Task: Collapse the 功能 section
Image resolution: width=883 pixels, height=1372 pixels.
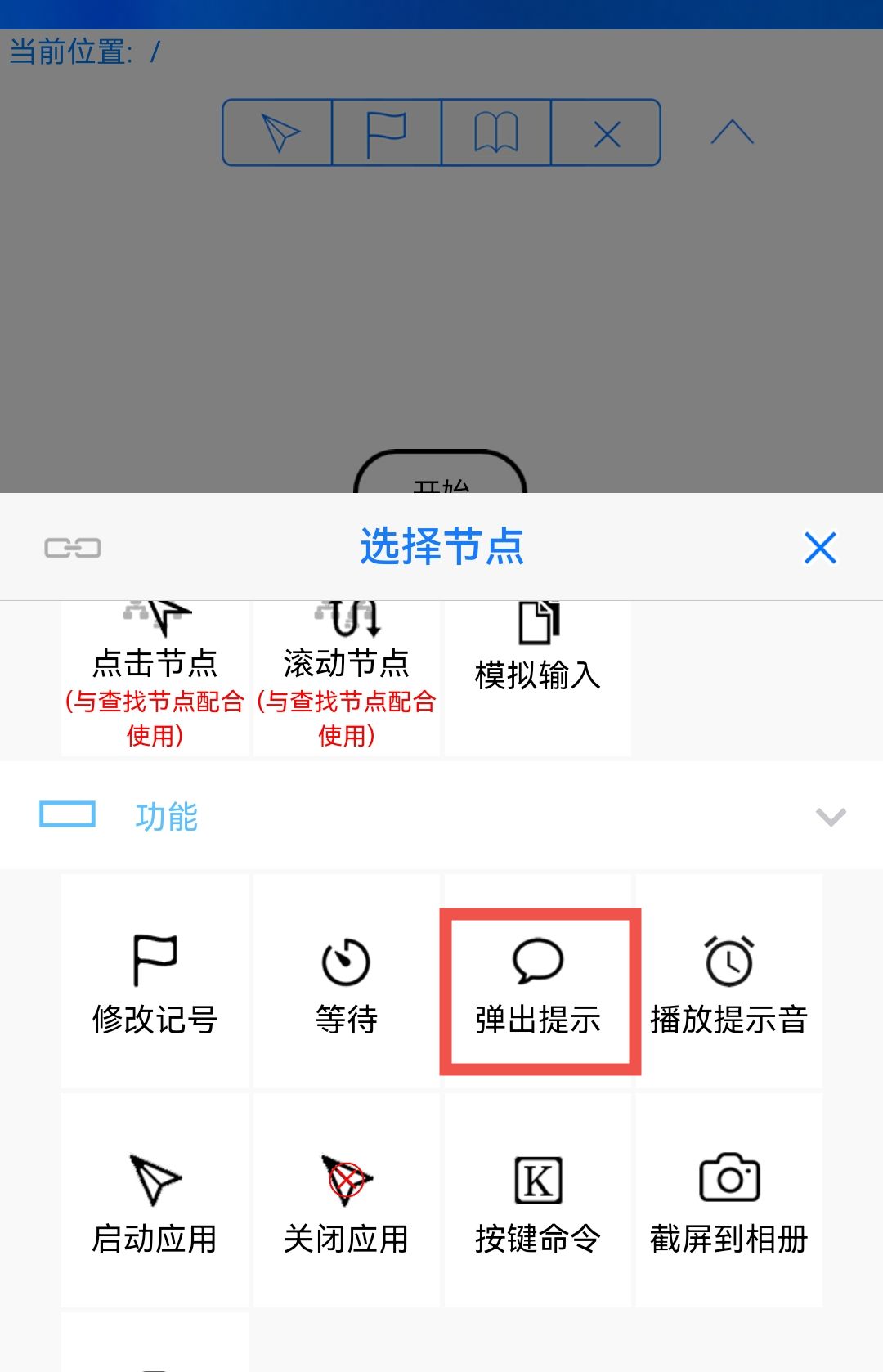Action: (831, 817)
